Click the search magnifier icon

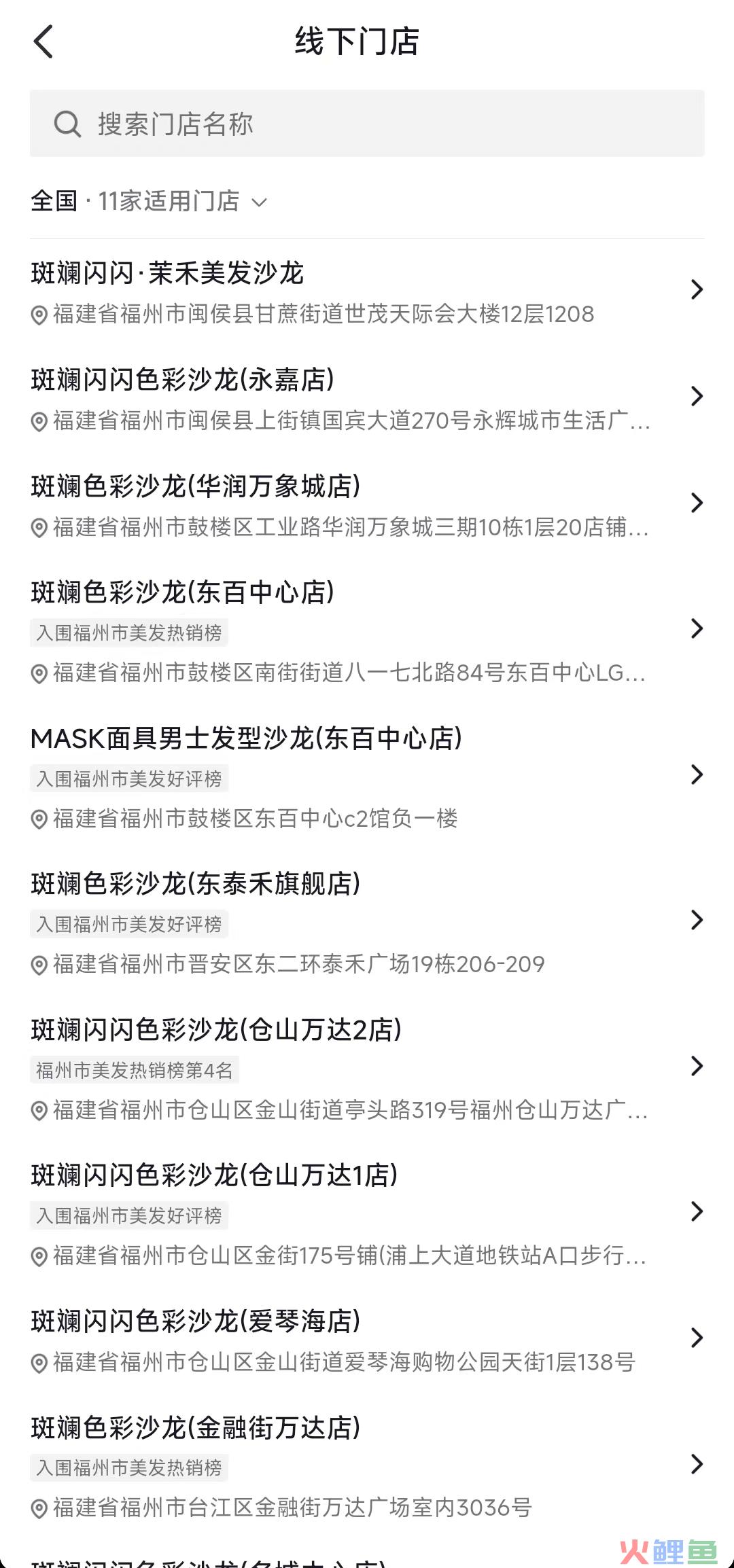pos(67,124)
